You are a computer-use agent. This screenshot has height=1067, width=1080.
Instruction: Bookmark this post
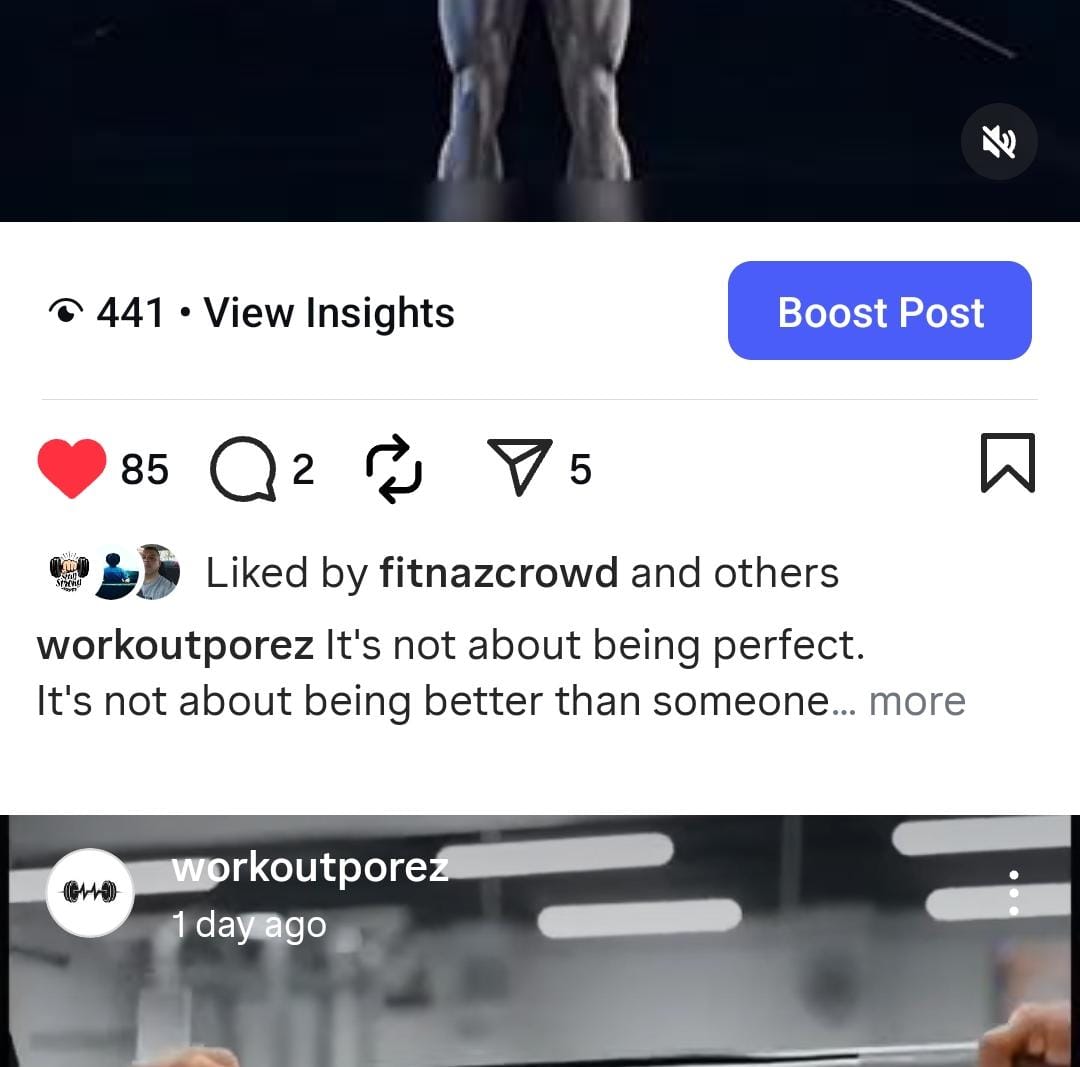(1007, 463)
